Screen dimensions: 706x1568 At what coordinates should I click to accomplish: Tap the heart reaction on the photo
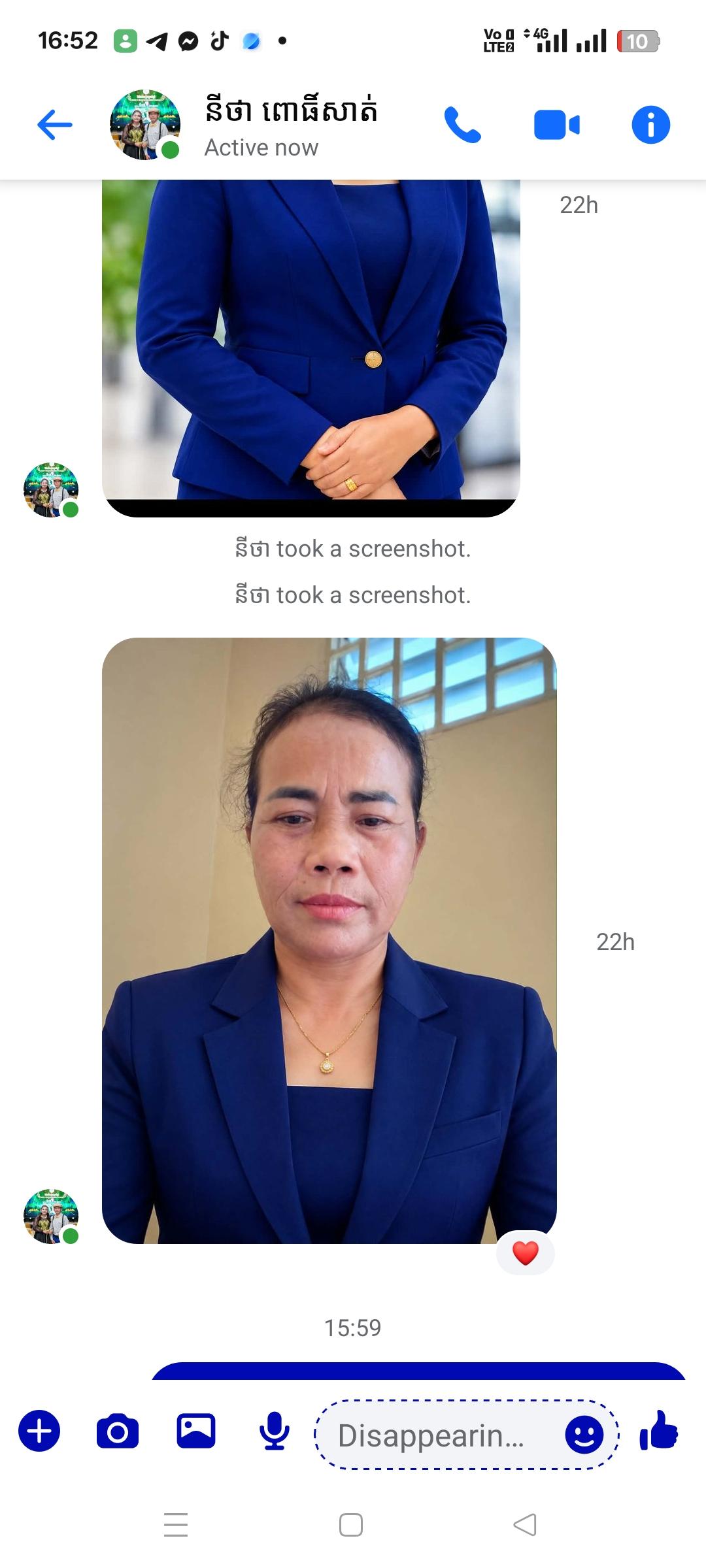point(525,1252)
